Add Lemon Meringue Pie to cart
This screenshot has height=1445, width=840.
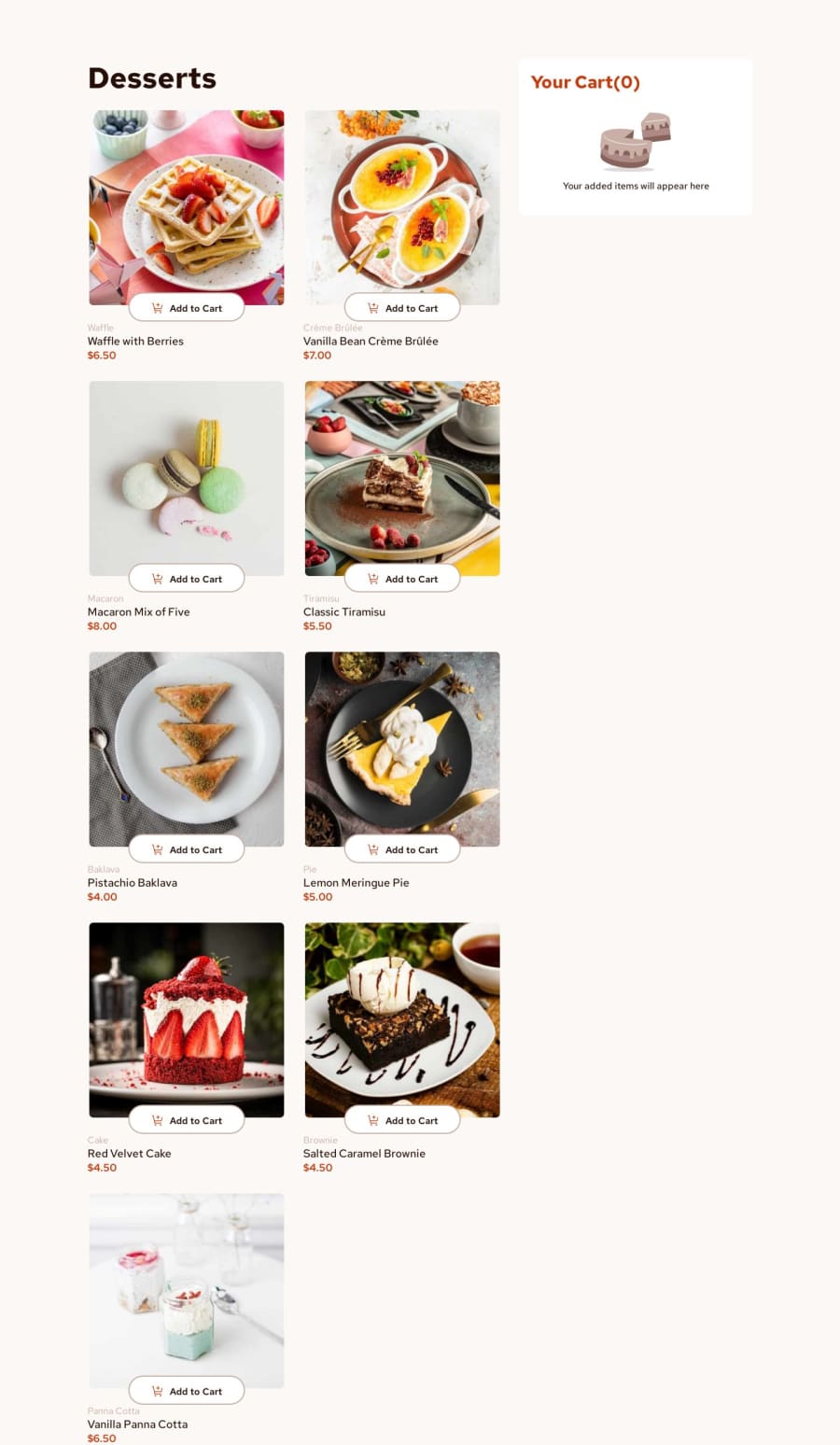tap(402, 849)
